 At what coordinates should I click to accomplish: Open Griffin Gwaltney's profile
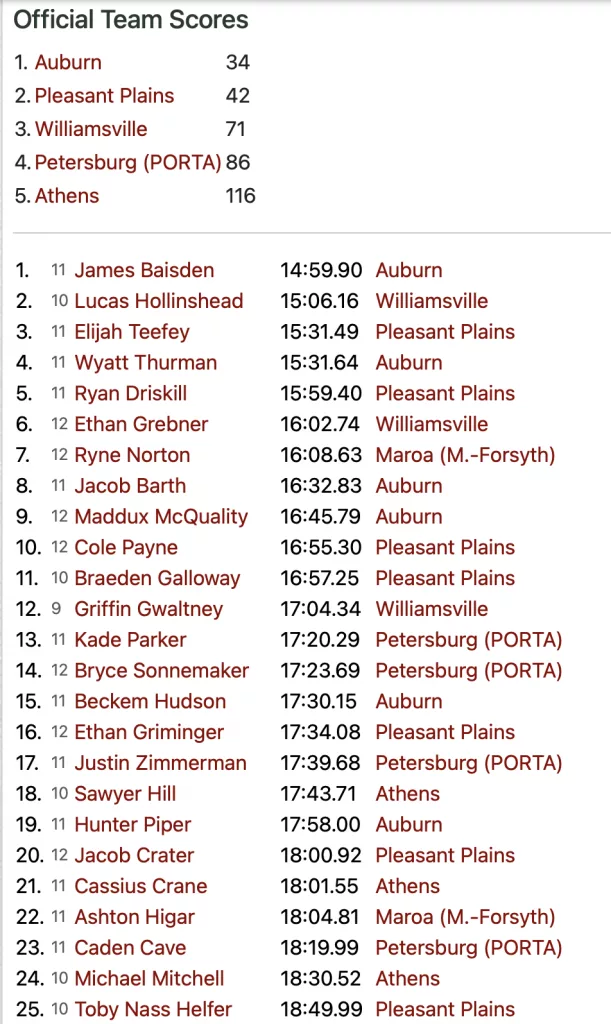coord(149,609)
